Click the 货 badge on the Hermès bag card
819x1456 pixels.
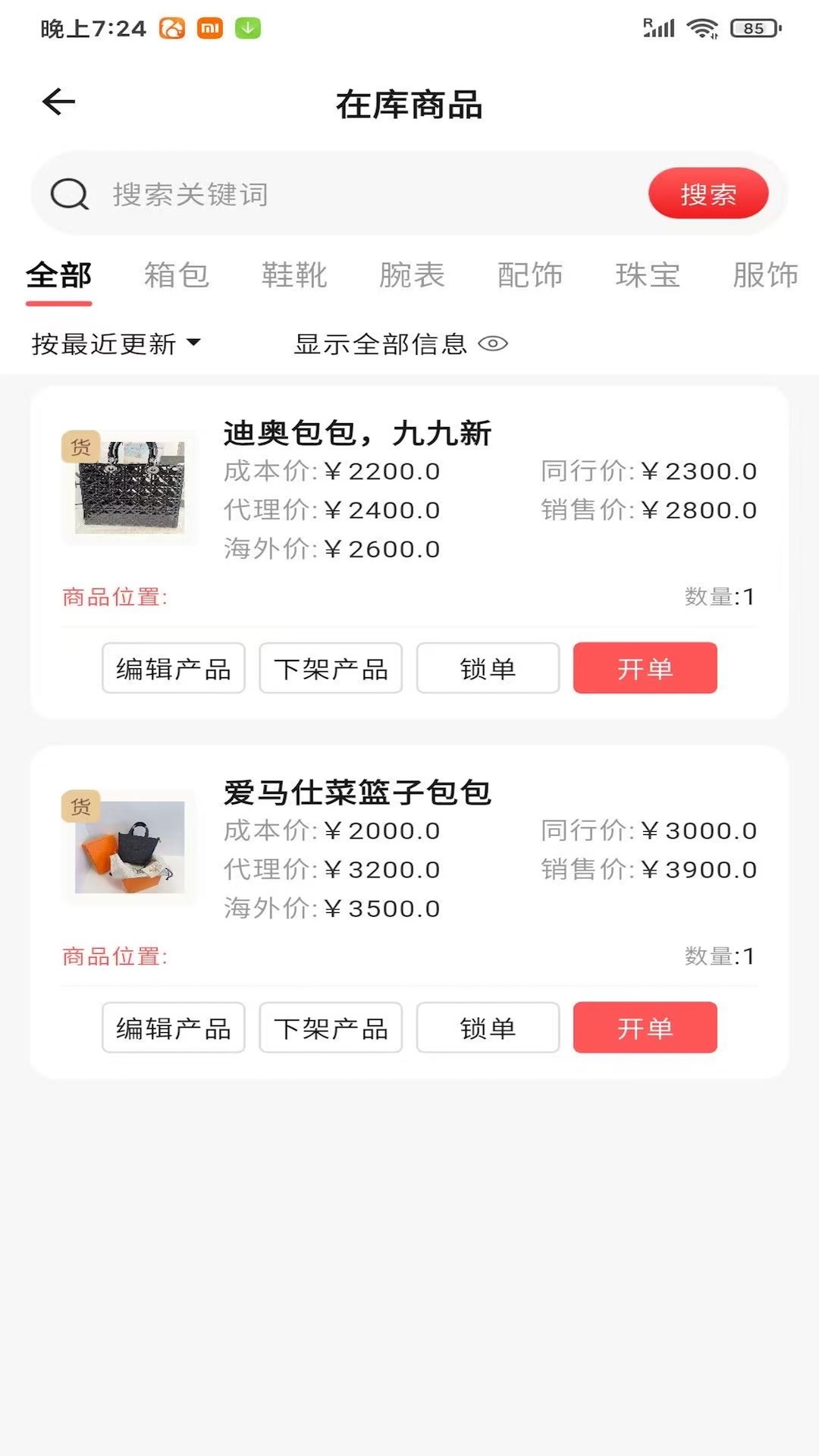tap(81, 807)
